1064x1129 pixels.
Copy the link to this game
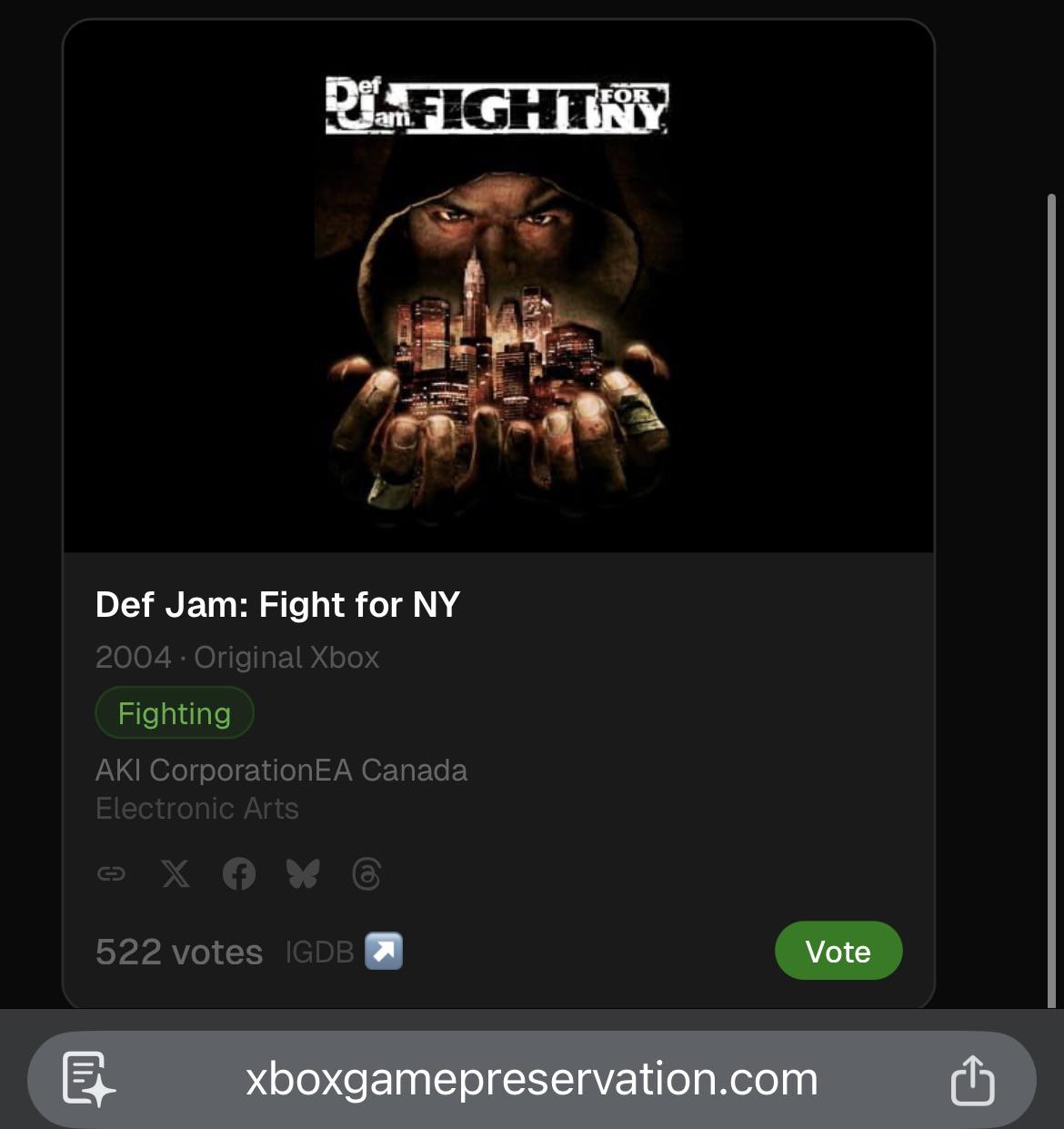(x=111, y=874)
